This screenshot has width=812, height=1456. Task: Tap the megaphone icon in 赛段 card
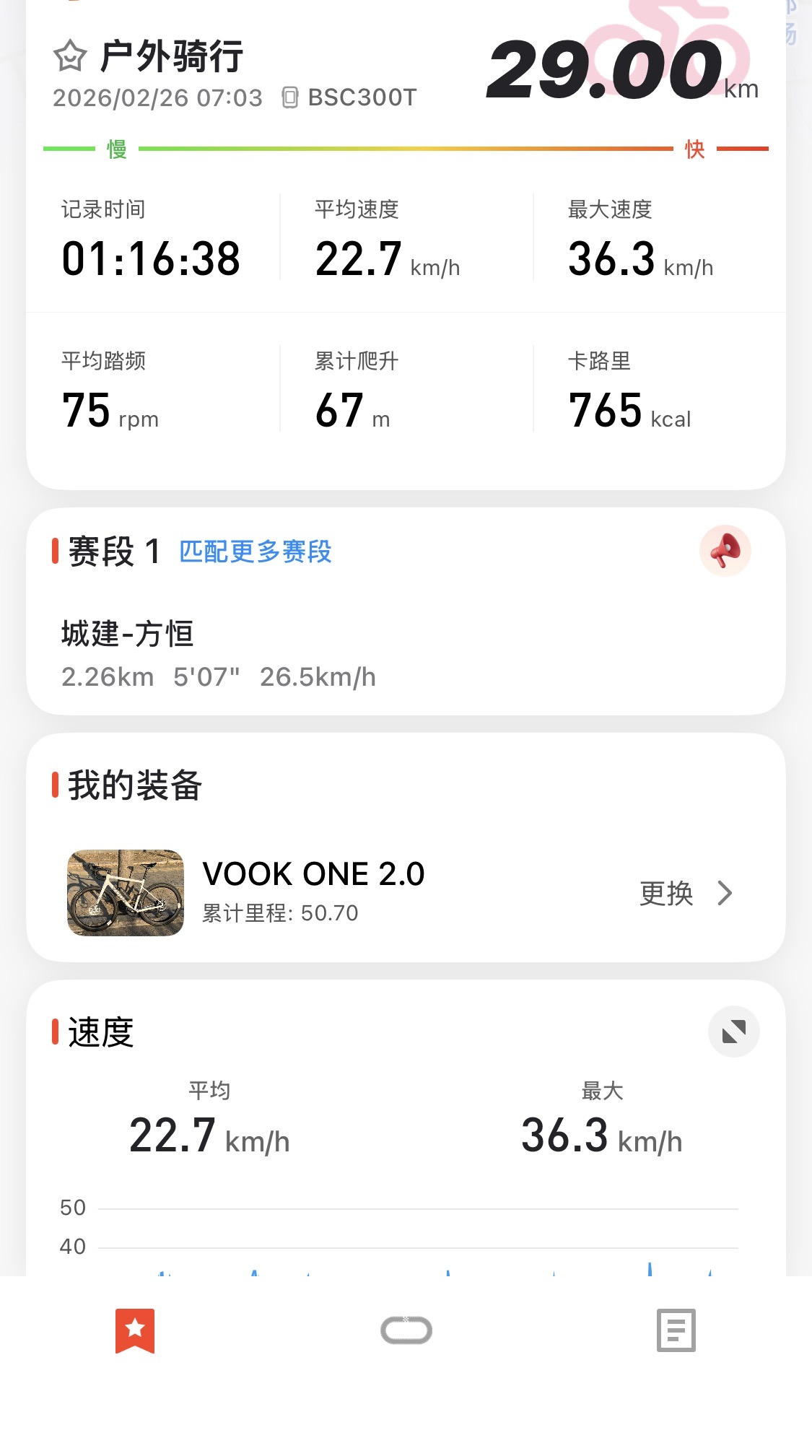click(x=725, y=551)
